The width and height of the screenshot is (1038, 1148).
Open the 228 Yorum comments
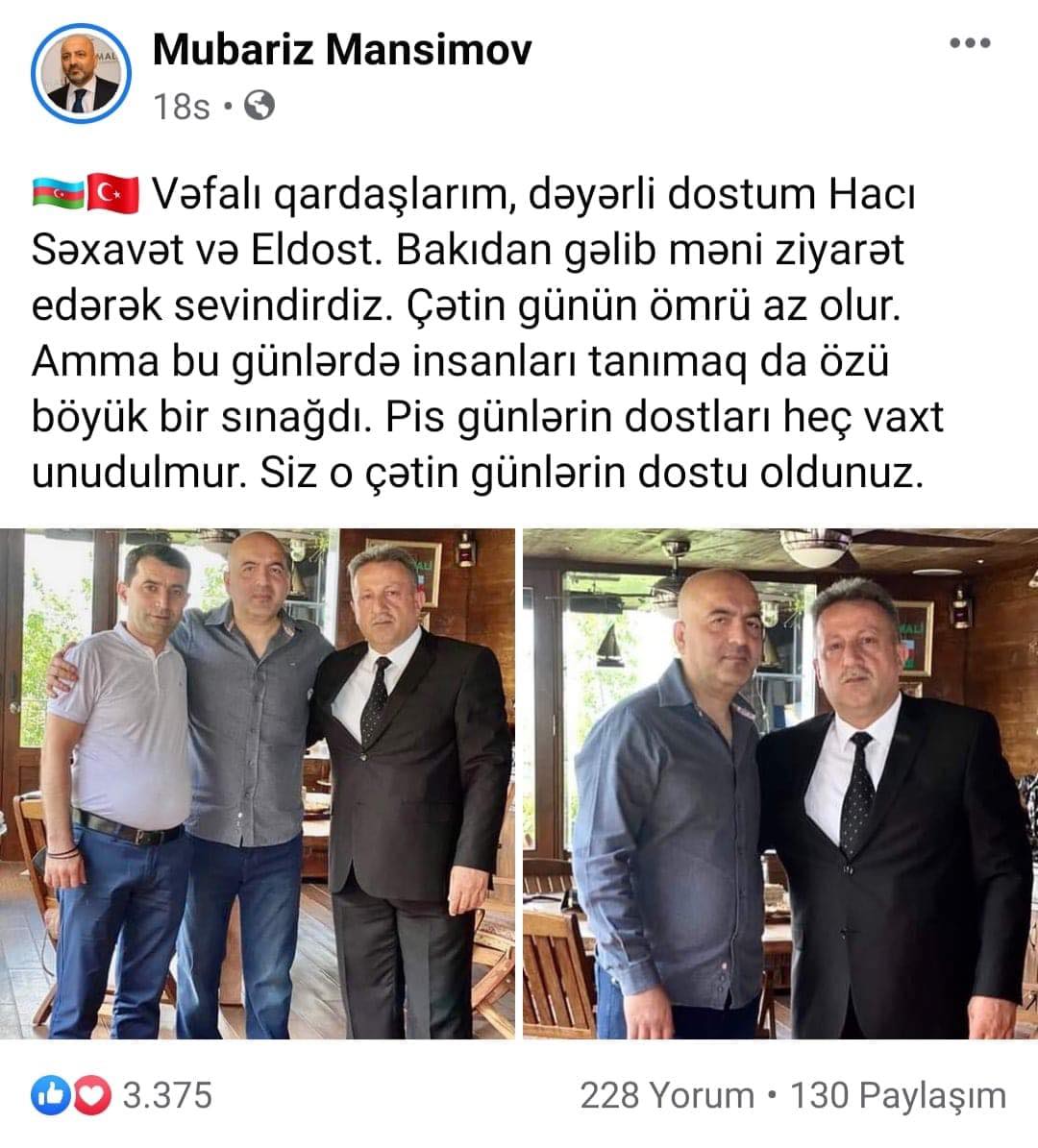coord(666,1095)
